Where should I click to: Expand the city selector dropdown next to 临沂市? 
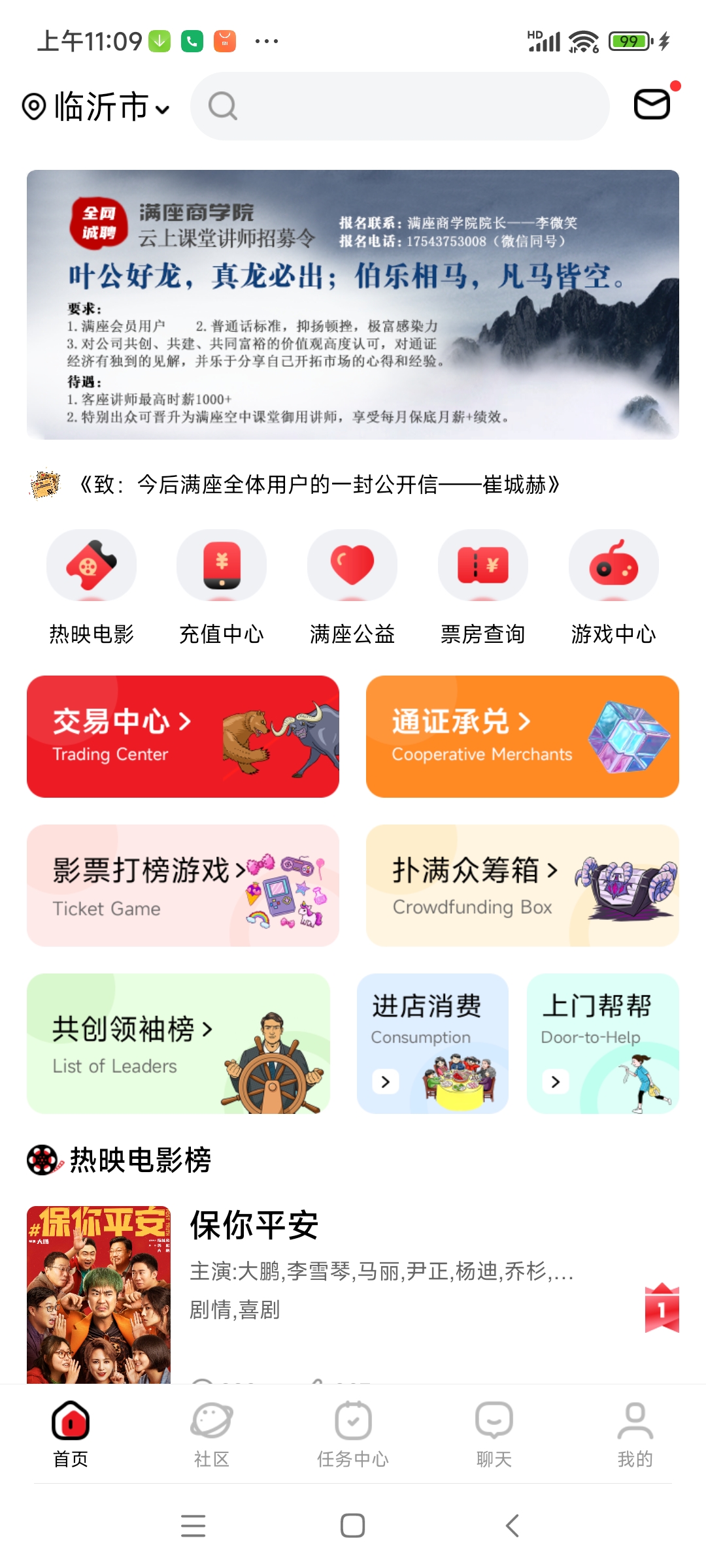[x=161, y=110]
